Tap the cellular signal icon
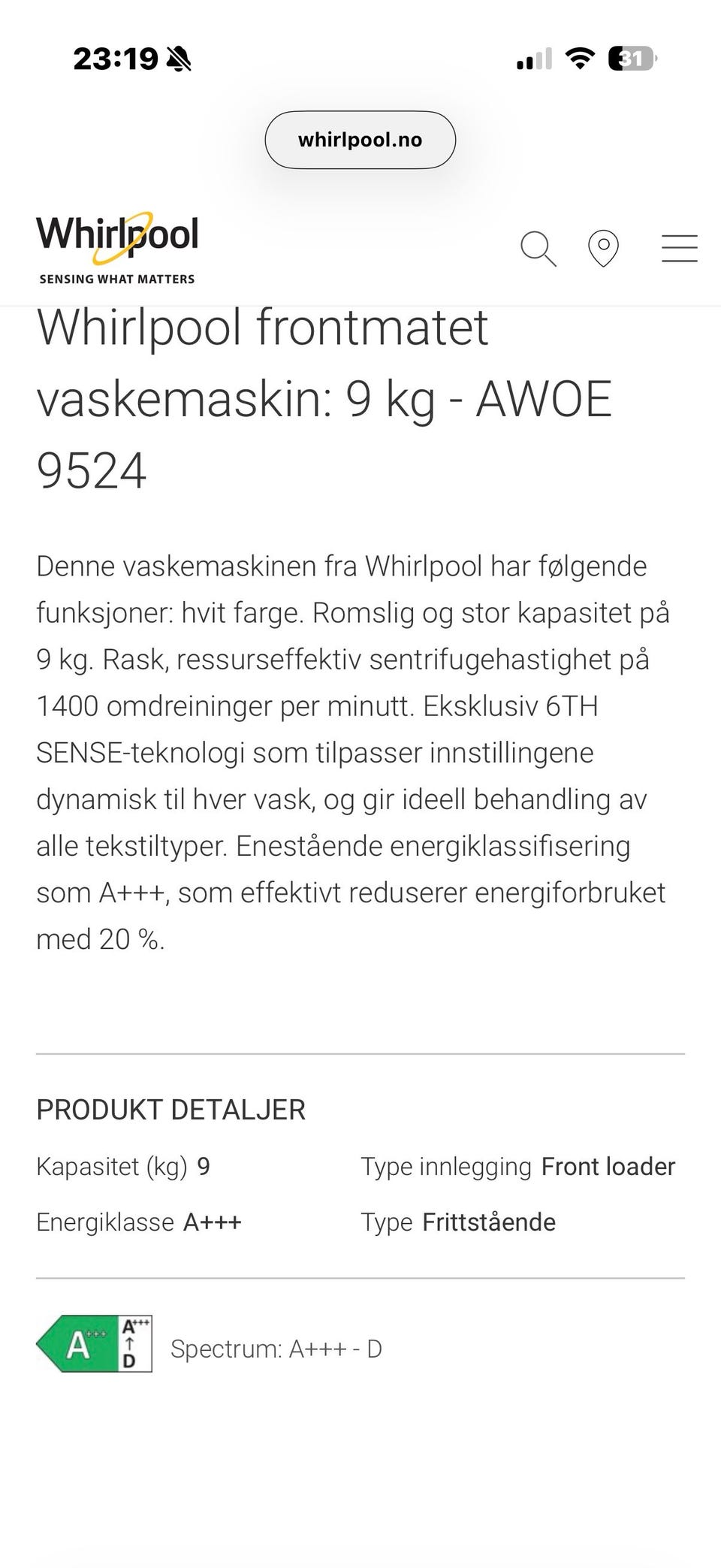 [x=532, y=60]
